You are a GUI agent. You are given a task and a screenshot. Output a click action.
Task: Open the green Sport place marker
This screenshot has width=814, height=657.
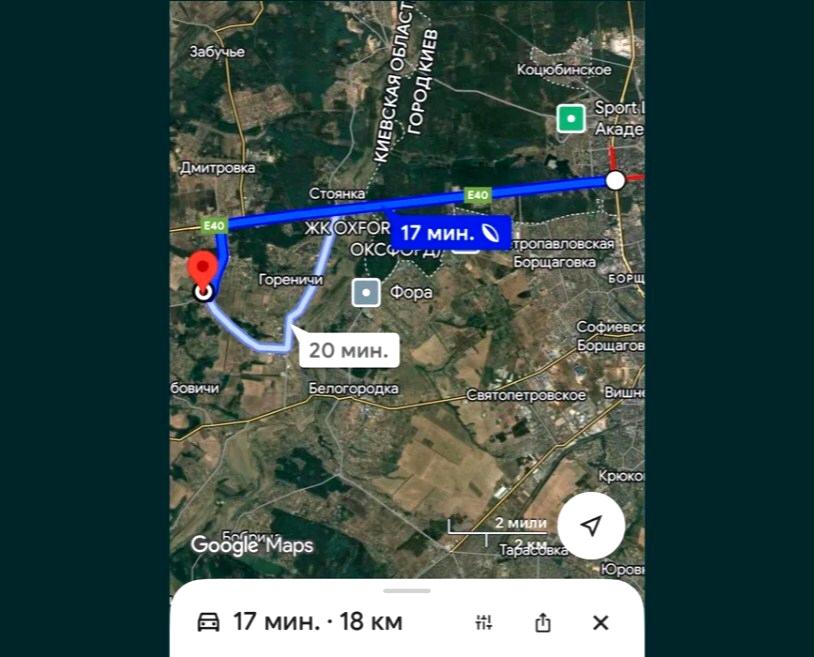pos(571,120)
